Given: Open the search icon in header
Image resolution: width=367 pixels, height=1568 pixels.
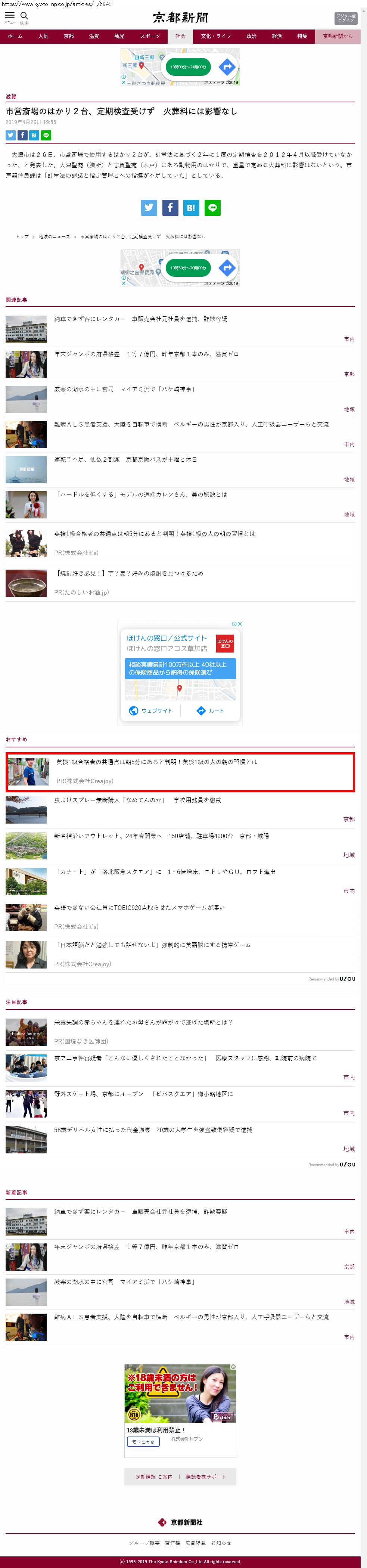Looking at the screenshot, I should coord(24,16).
